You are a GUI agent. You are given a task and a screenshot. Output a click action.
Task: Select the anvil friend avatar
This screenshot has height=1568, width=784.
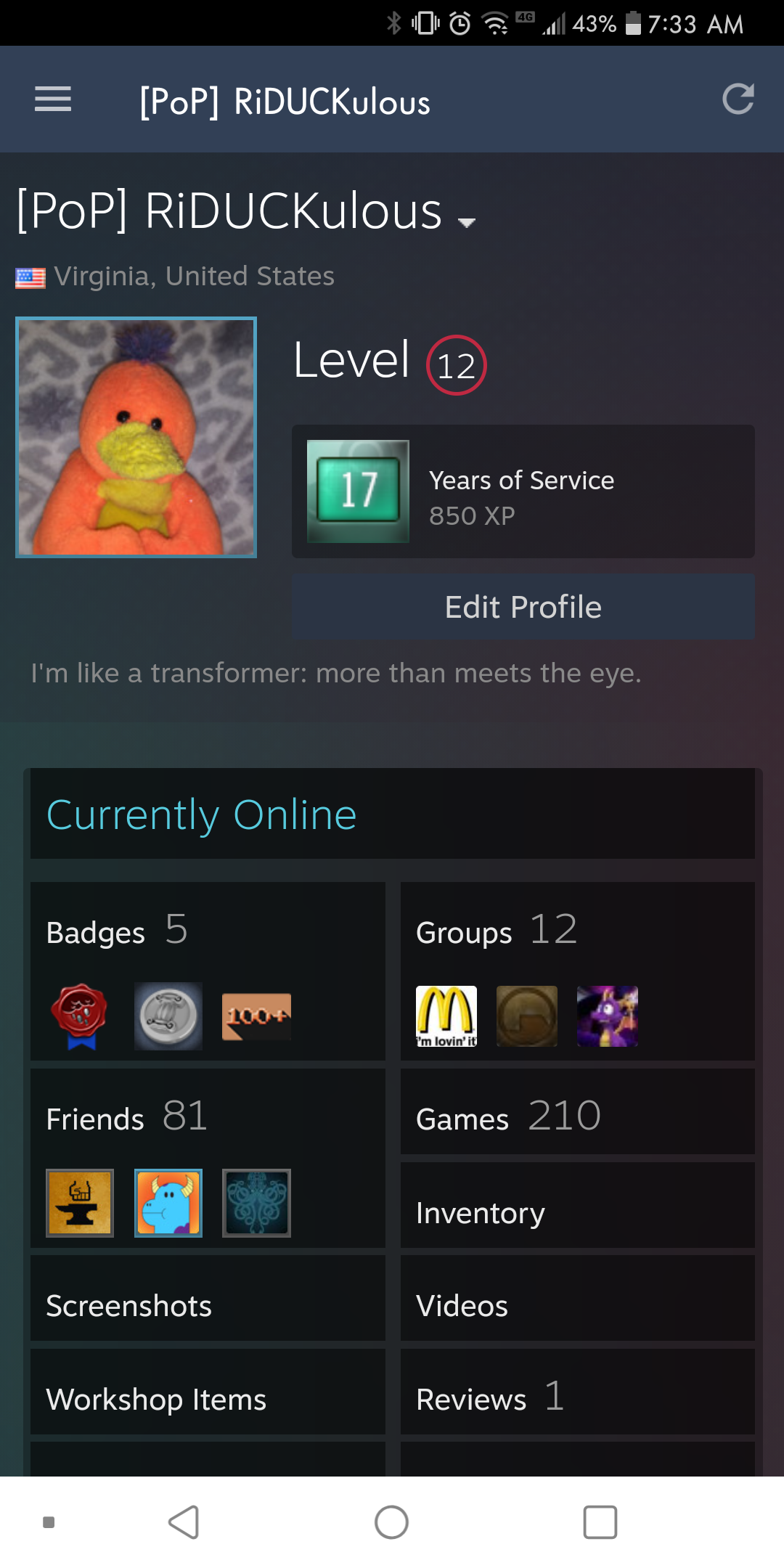pyautogui.click(x=80, y=1203)
